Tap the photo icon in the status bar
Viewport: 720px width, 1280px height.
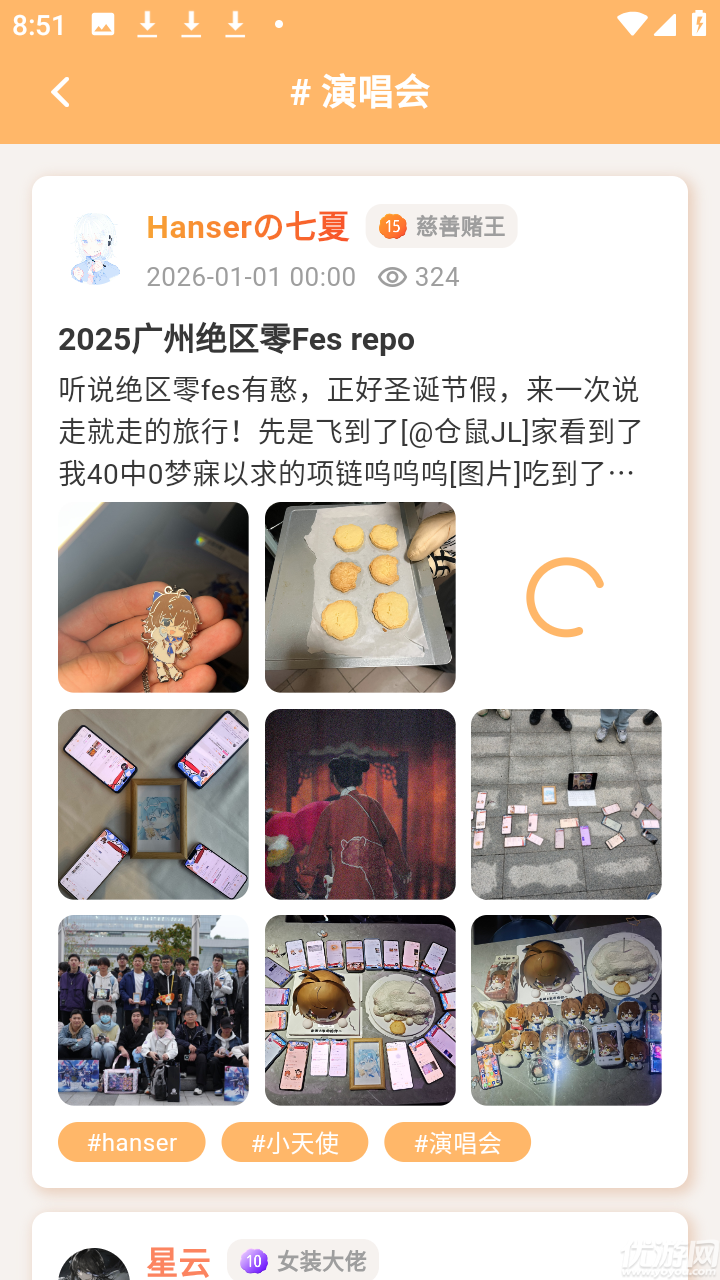(x=104, y=24)
